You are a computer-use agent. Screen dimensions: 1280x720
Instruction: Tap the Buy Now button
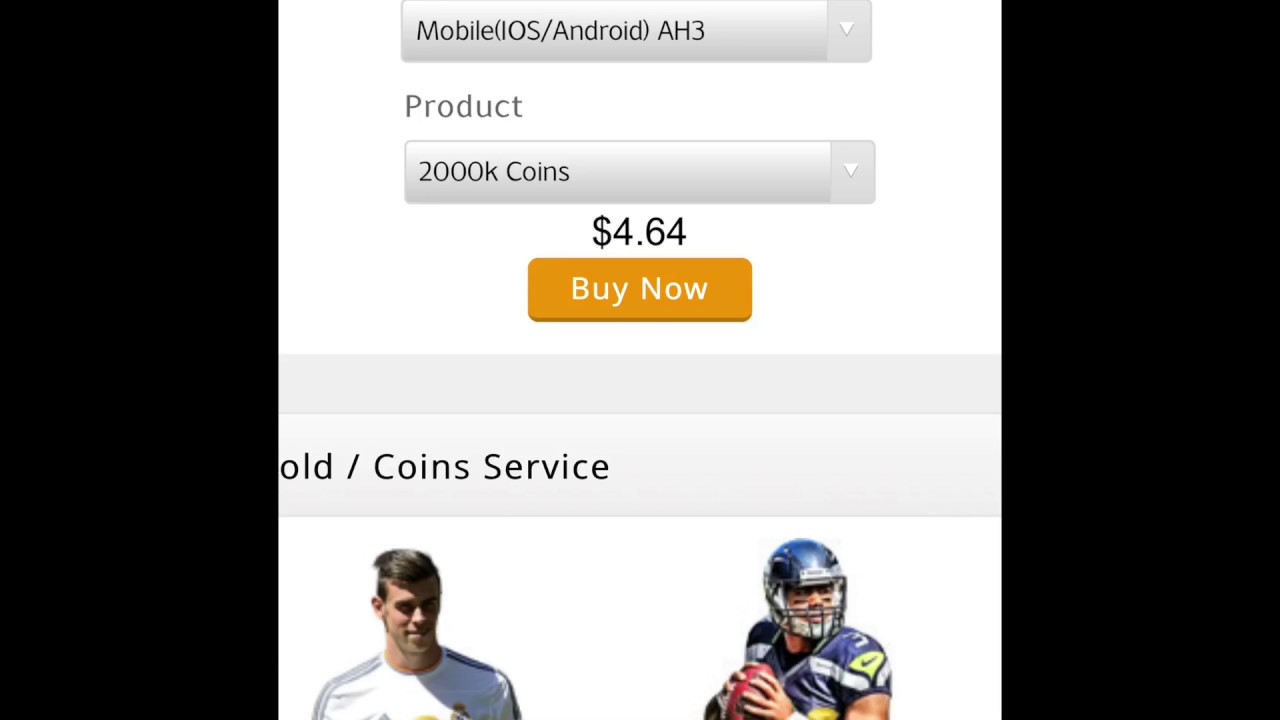click(639, 289)
